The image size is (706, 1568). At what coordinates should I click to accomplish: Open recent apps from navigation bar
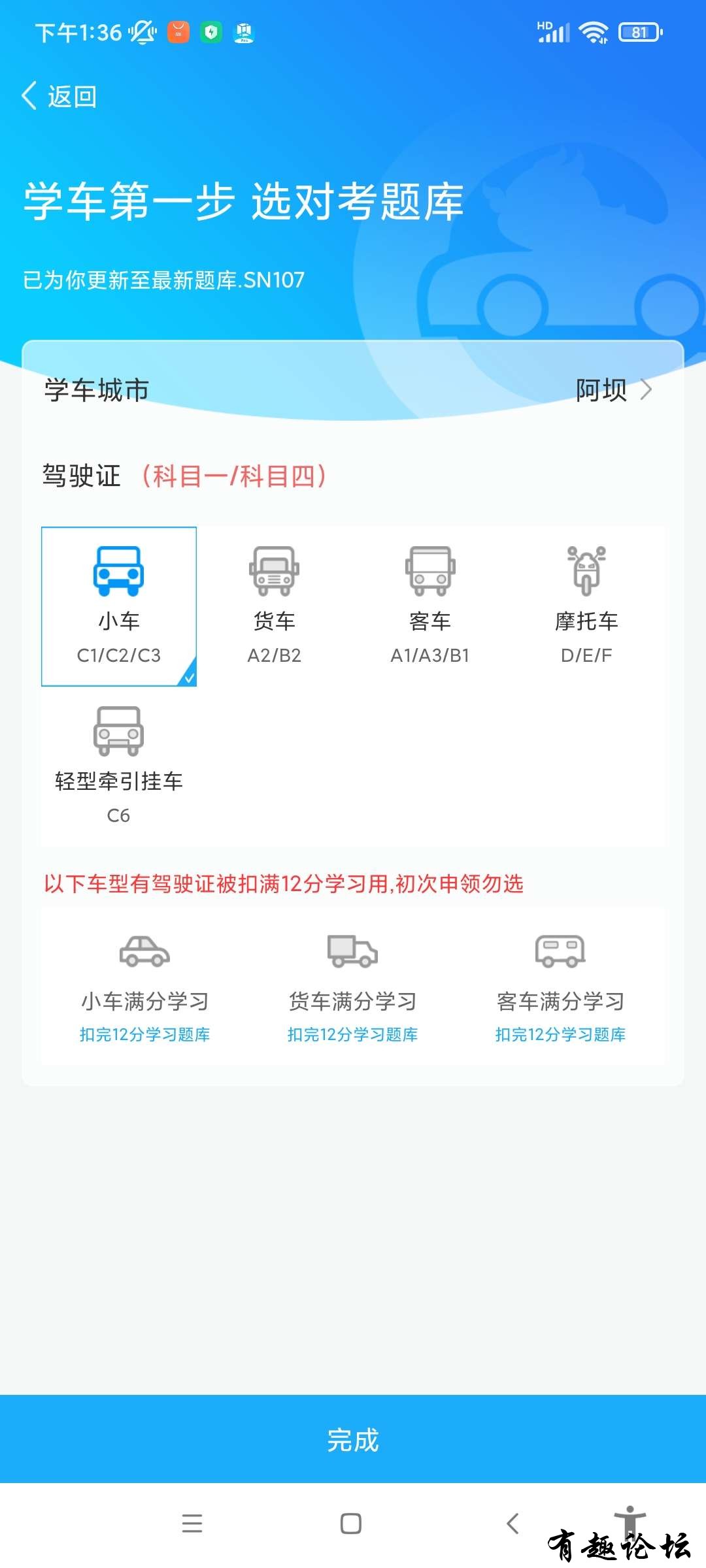coord(192,1524)
